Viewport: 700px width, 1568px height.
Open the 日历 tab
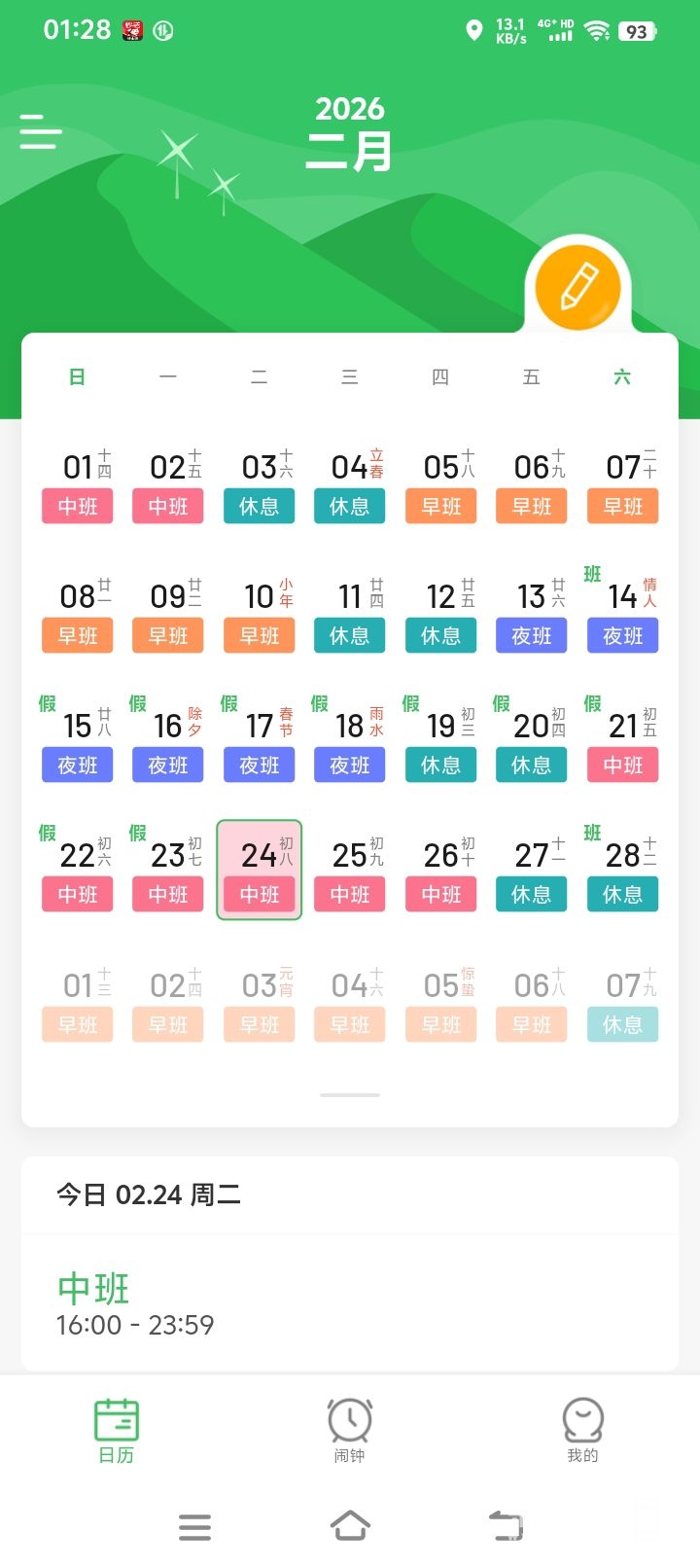point(117,1430)
